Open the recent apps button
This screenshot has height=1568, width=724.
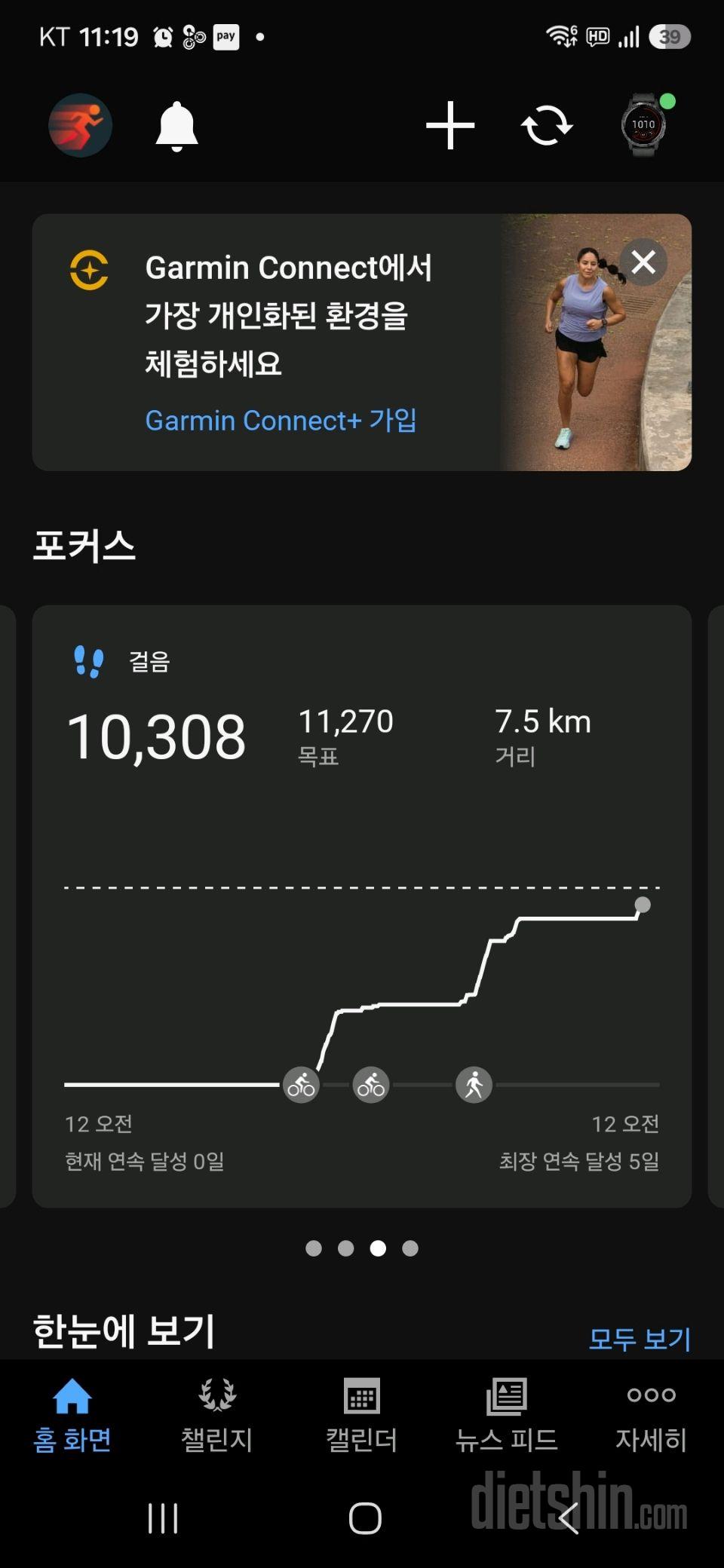point(163,1517)
